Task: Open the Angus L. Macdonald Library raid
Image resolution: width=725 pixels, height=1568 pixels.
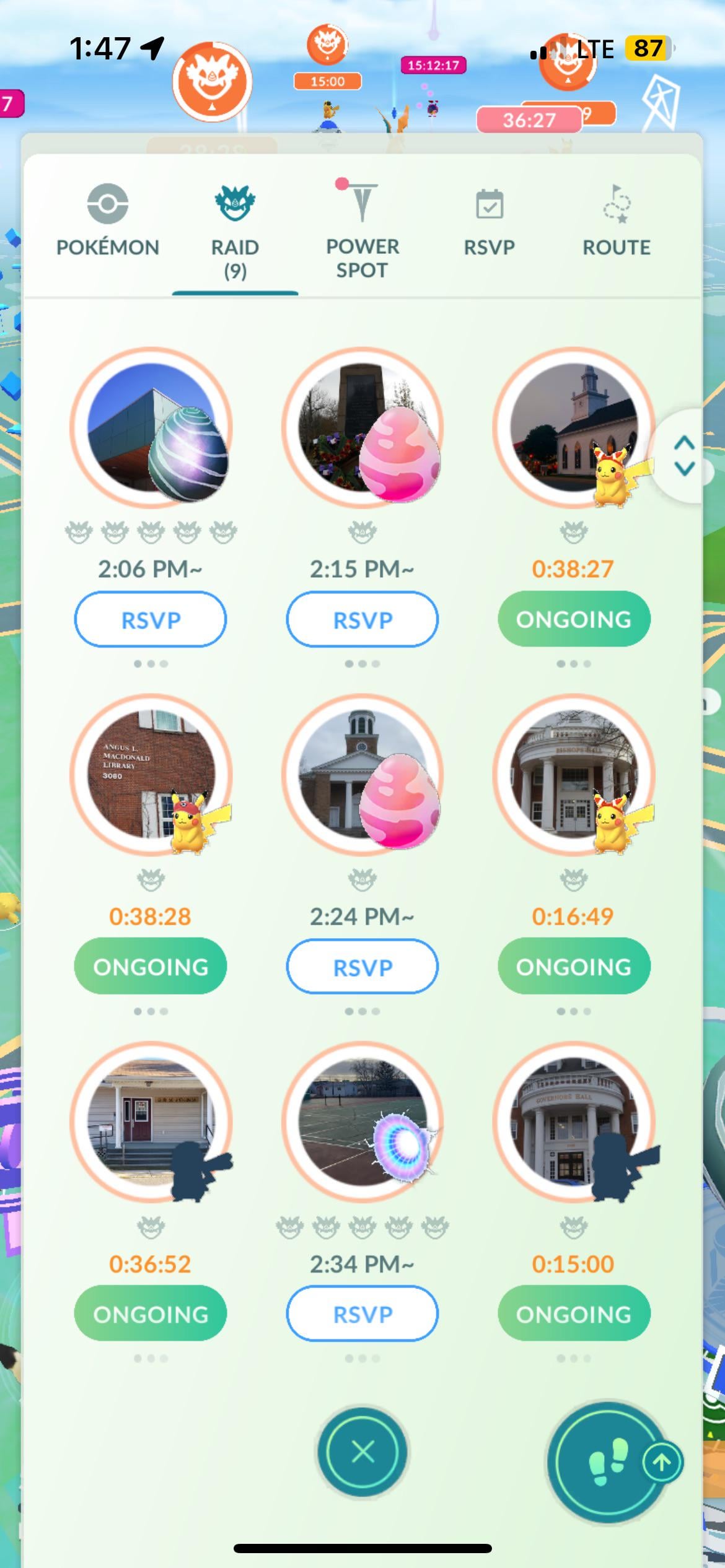Action: [152, 774]
